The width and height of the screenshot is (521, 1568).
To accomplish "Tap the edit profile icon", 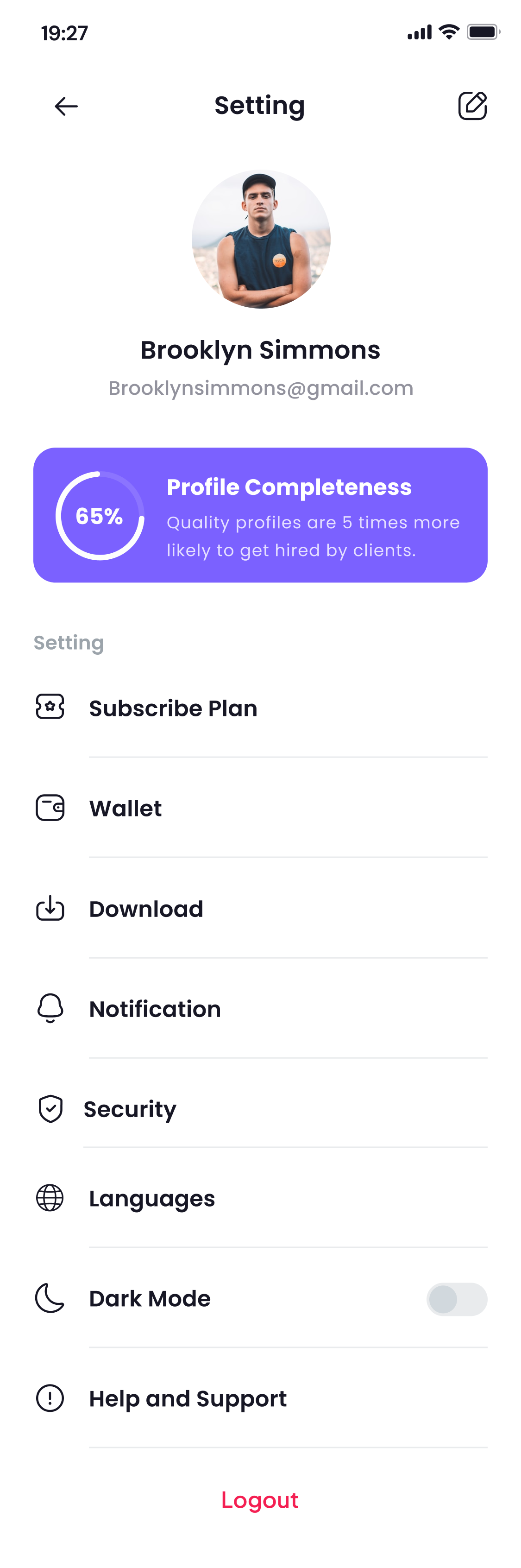I will pyautogui.click(x=472, y=106).
